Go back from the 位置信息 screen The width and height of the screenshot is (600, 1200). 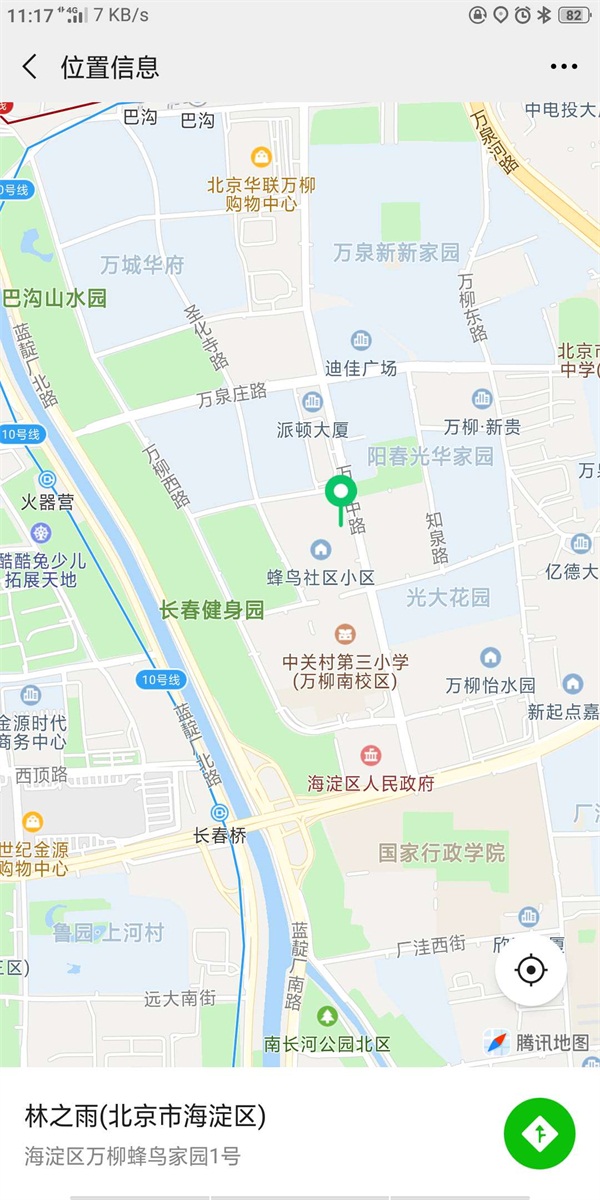pos(30,67)
